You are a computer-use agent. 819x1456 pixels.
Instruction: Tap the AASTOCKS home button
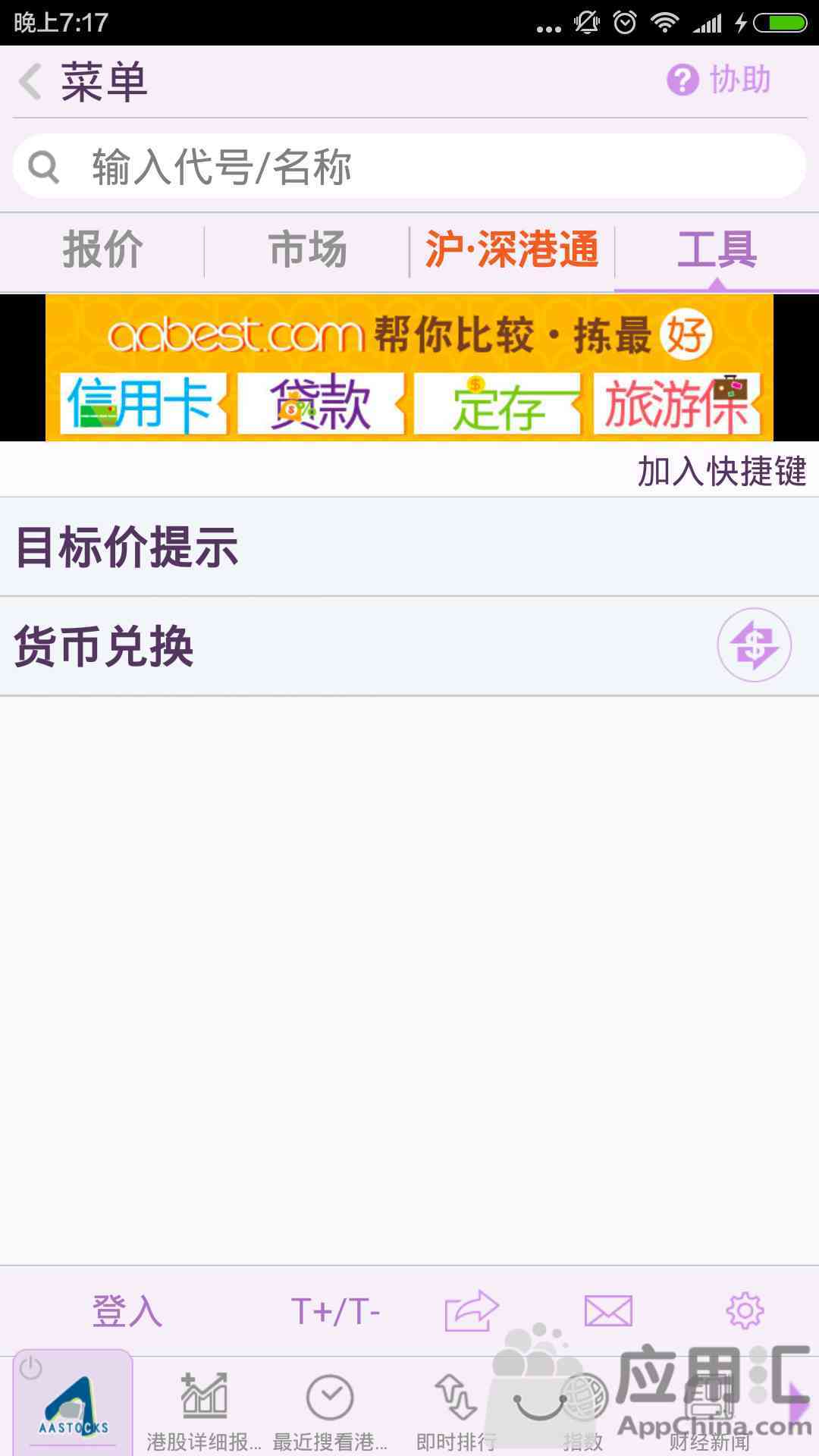[74, 1405]
